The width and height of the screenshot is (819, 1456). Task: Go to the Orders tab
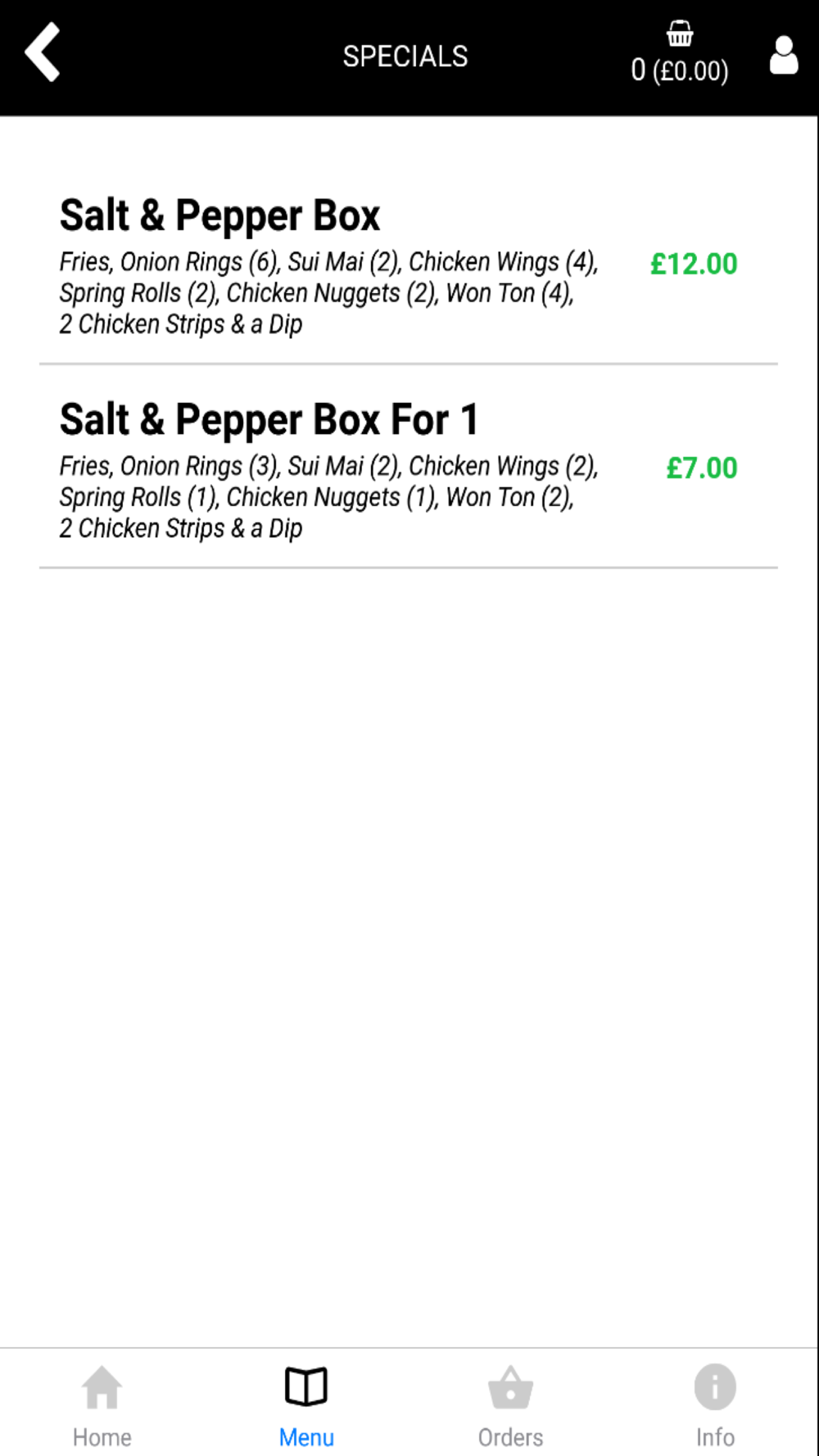(x=510, y=1404)
